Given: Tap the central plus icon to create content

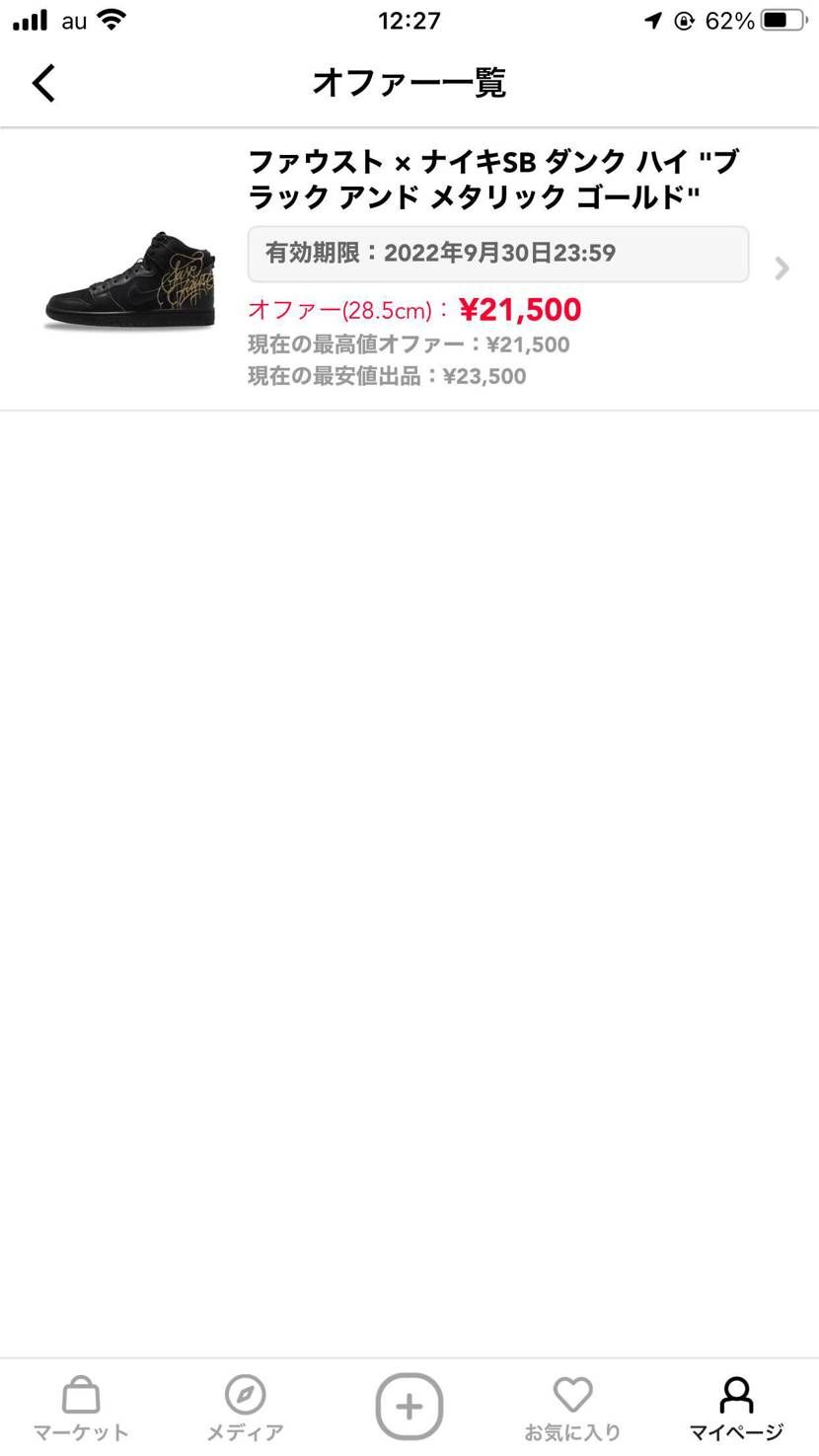Looking at the screenshot, I should click(409, 1406).
